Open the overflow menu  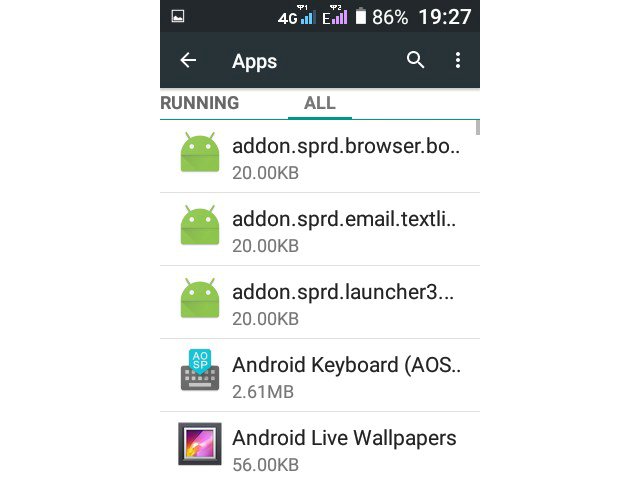[458, 61]
